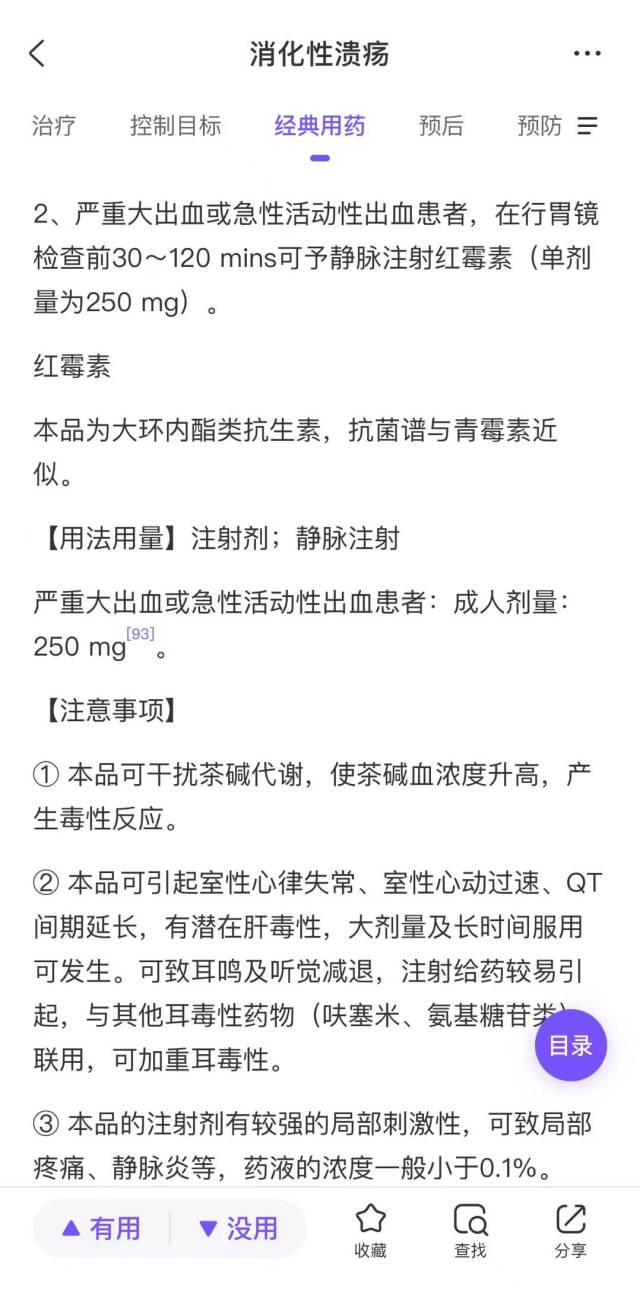Switch to the 控制目标 tab
The width and height of the screenshot is (640, 1292).
pos(175,126)
